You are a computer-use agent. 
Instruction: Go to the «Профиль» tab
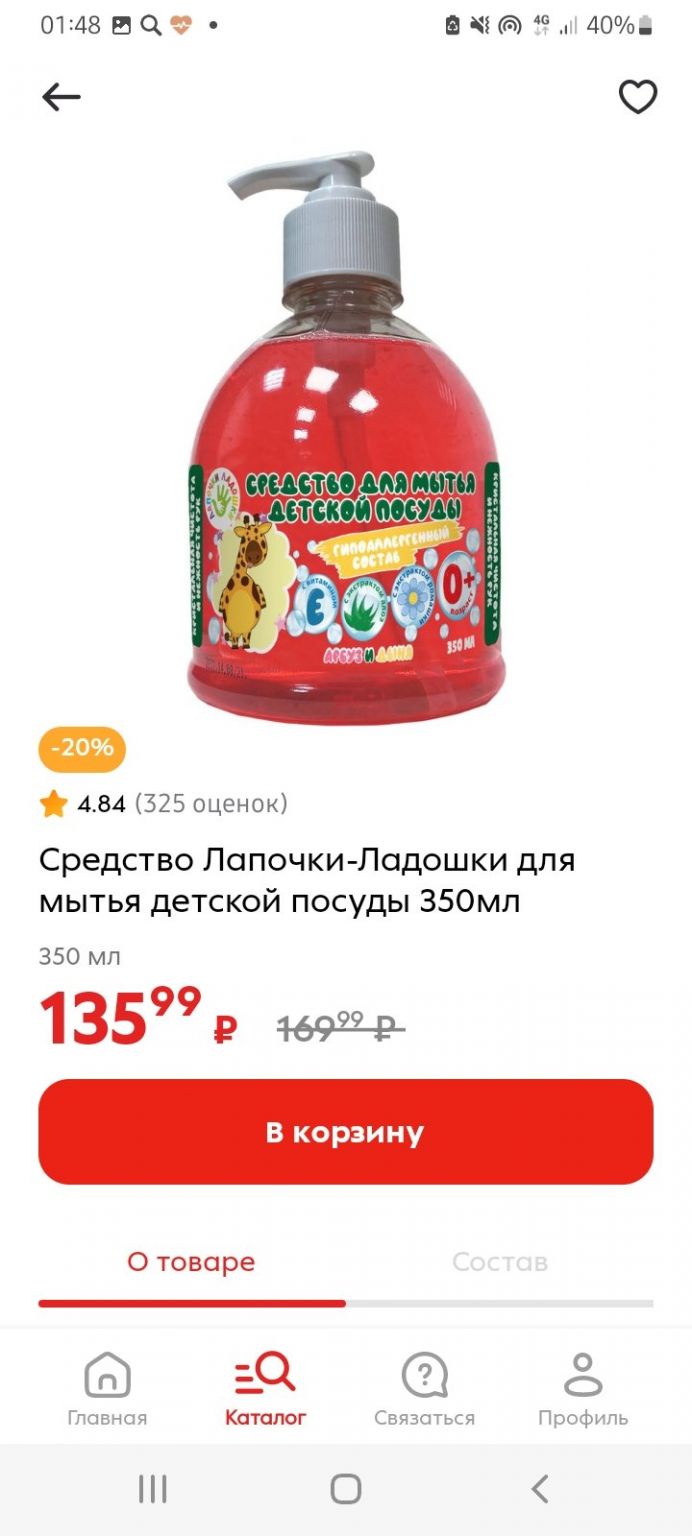[x=583, y=1388]
